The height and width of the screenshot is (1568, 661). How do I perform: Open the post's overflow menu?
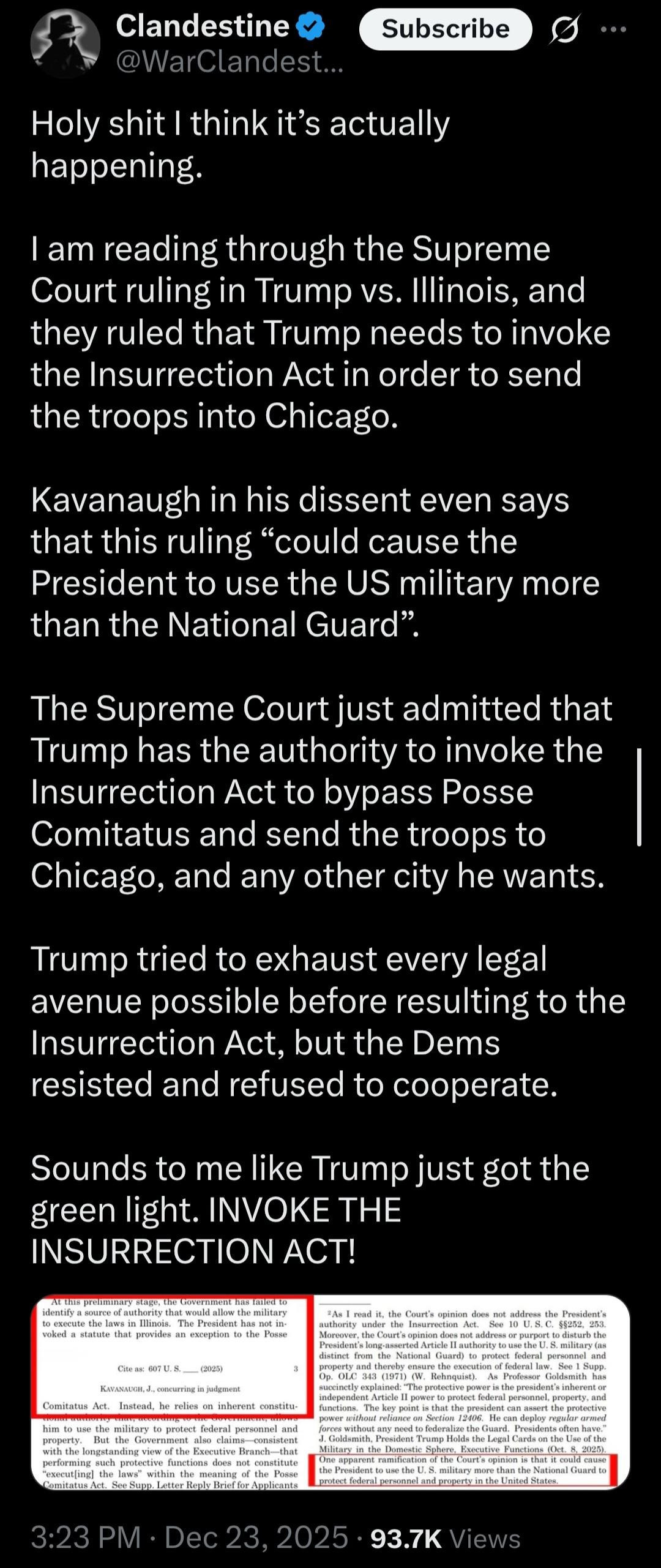point(613,29)
